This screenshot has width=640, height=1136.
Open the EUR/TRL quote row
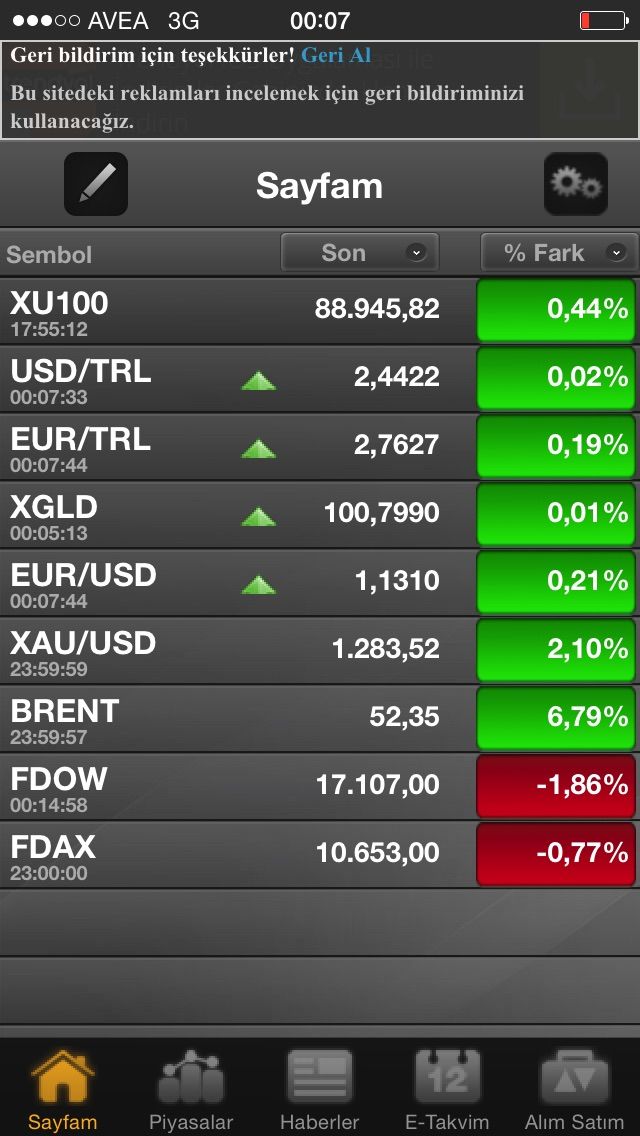tap(320, 447)
